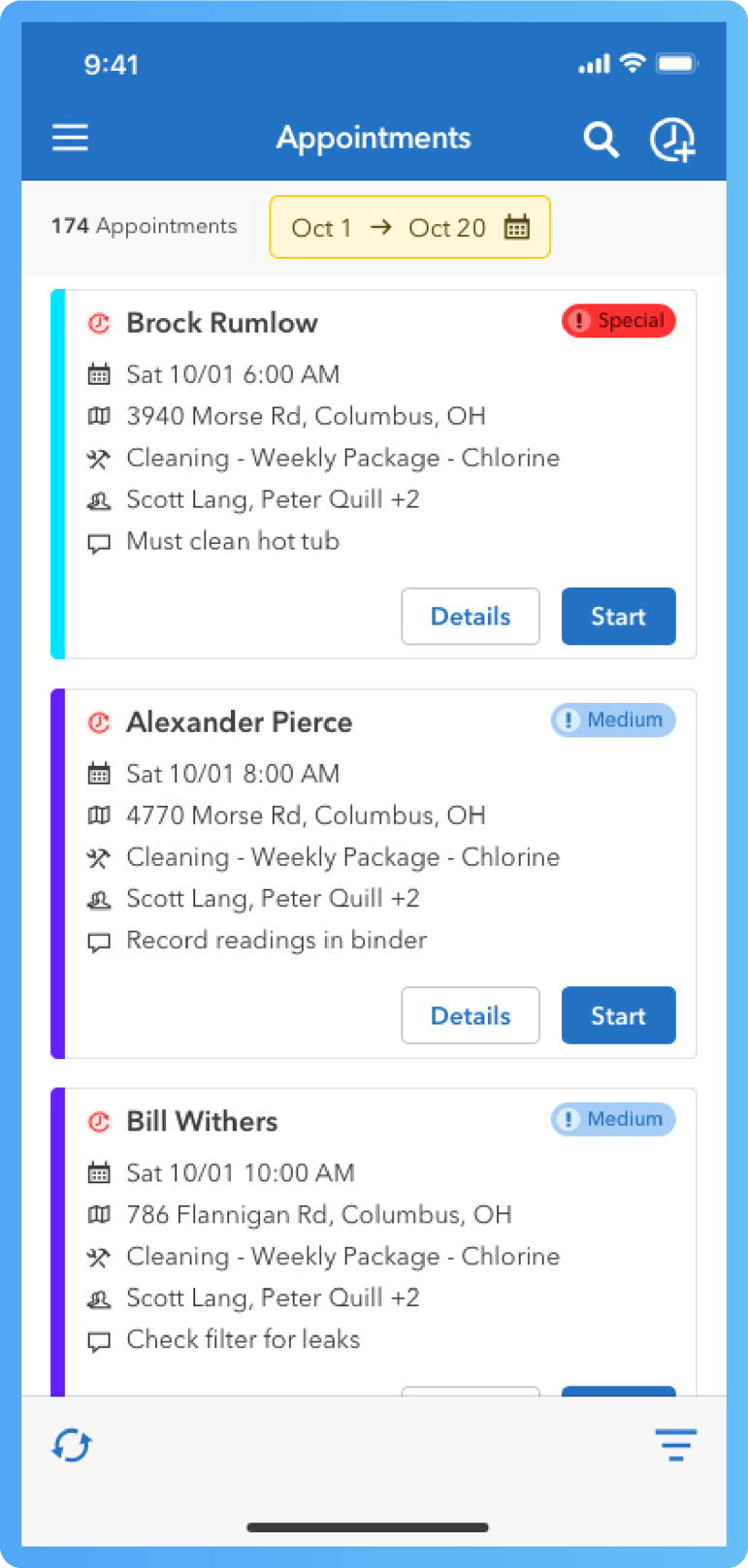The width and height of the screenshot is (748, 1568).
Task: Tap the calendar icon beside Sat 10/01 6:00 AM
Action: pyautogui.click(x=98, y=373)
